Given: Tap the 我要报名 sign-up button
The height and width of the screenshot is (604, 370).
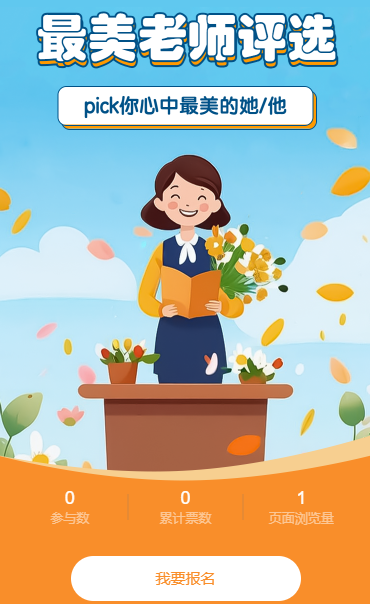Looking at the screenshot, I should pyautogui.click(x=186, y=578).
